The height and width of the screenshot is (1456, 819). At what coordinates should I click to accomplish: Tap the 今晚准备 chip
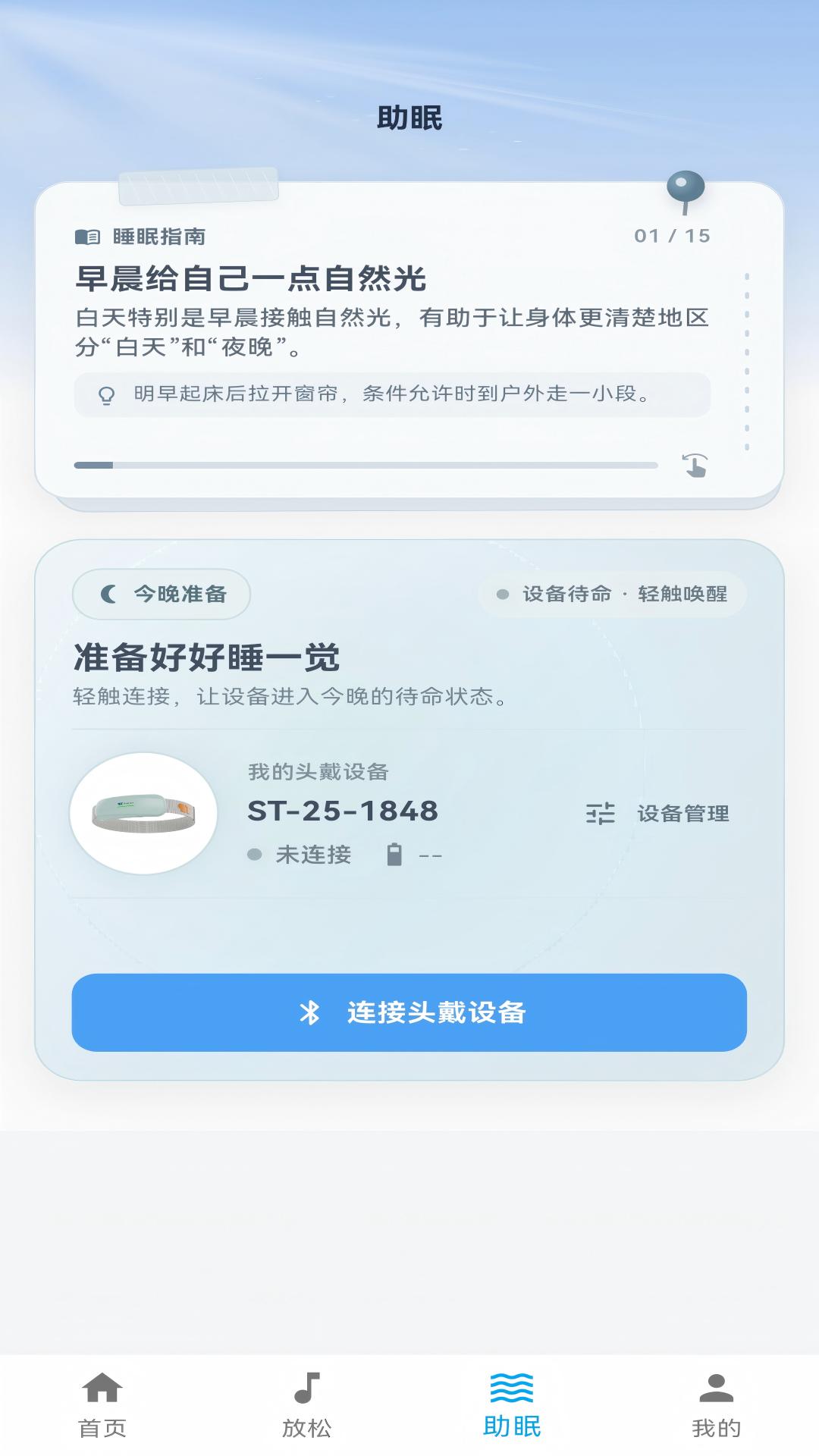coord(162,594)
